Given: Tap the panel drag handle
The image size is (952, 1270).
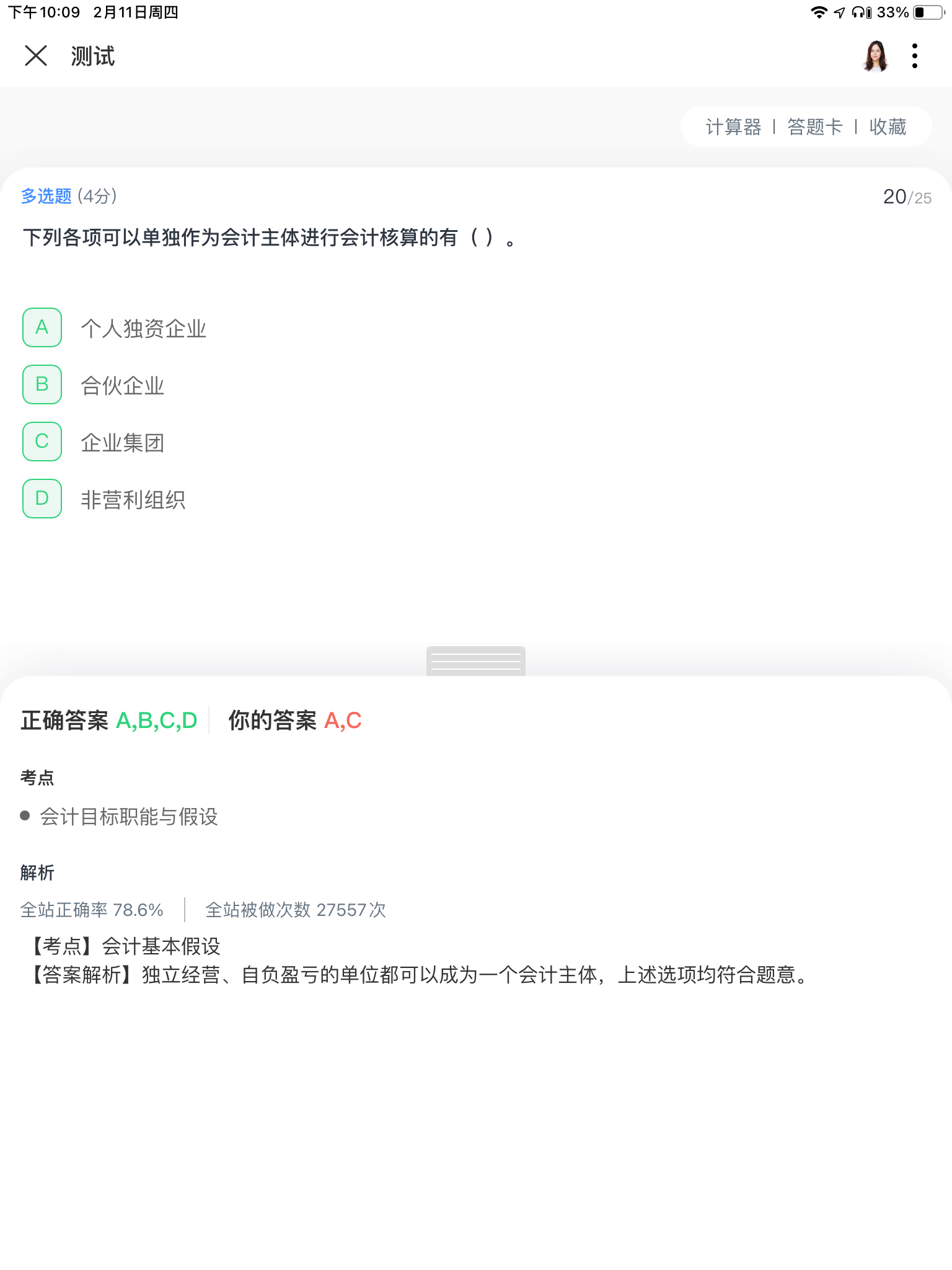Looking at the screenshot, I should click(x=476, y=661).
